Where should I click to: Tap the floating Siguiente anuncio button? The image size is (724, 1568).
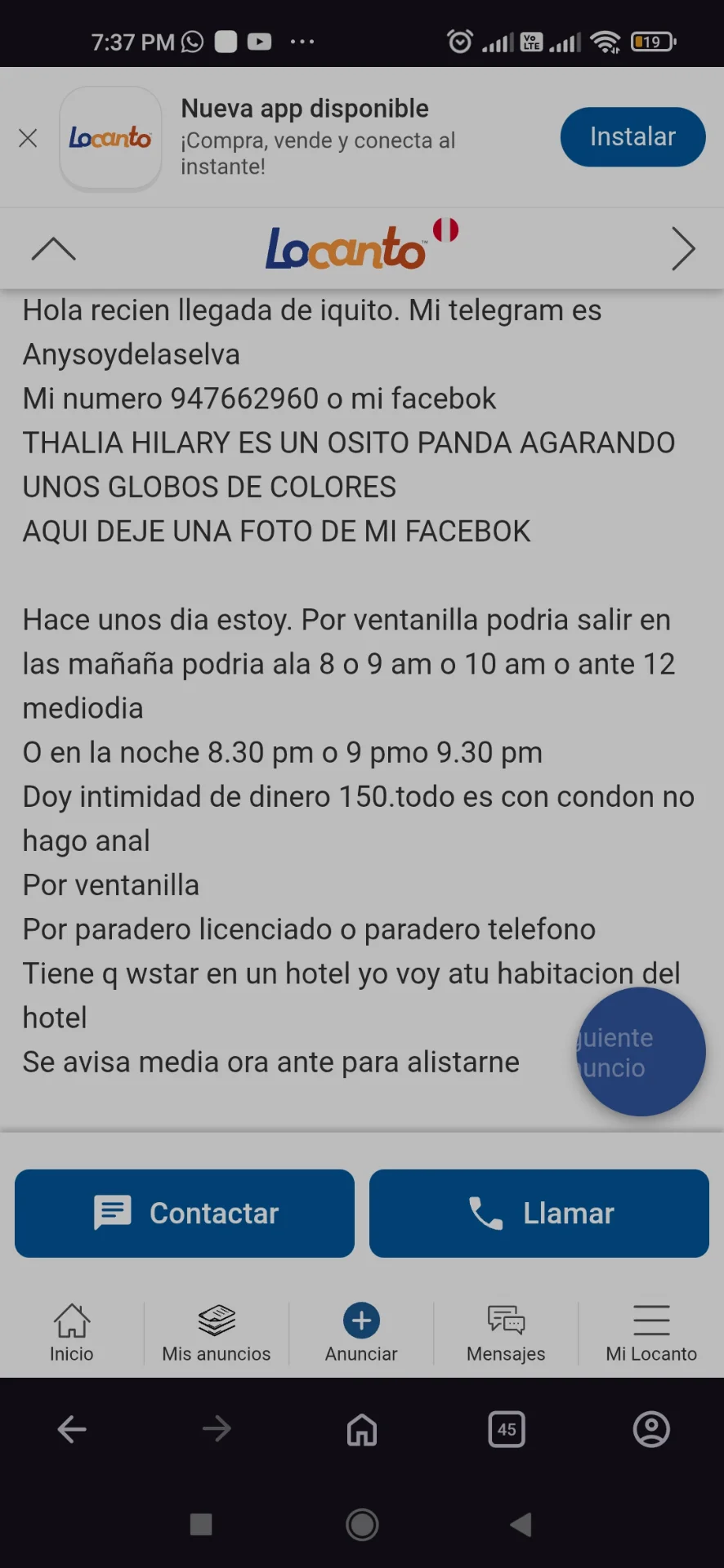640,1052
